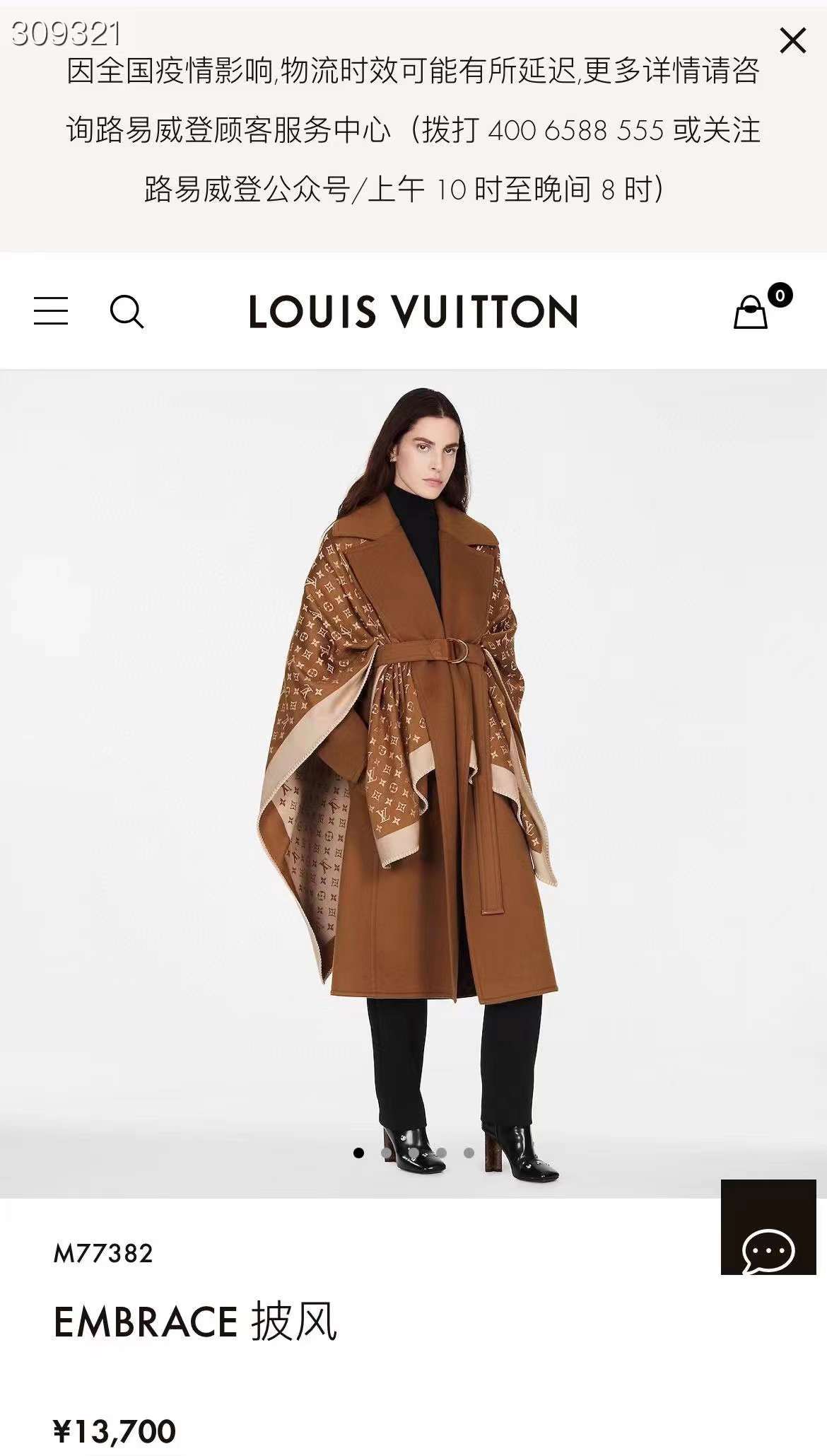This screenshot has width=827, height=1456.
Task: Open the live chat support bubble
Action: pos(768,1228)
